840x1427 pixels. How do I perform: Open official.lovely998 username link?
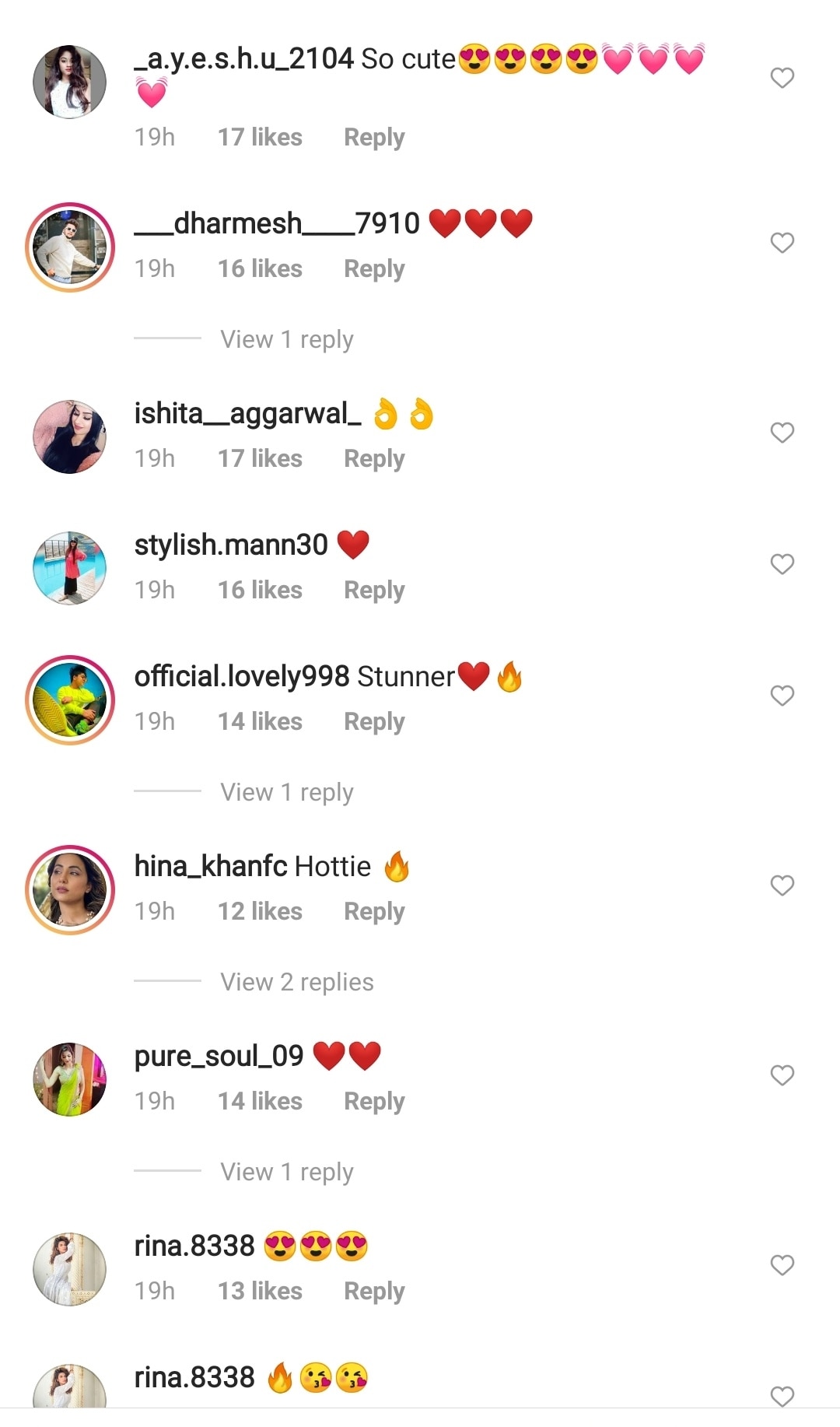click(x=241, y=677)
